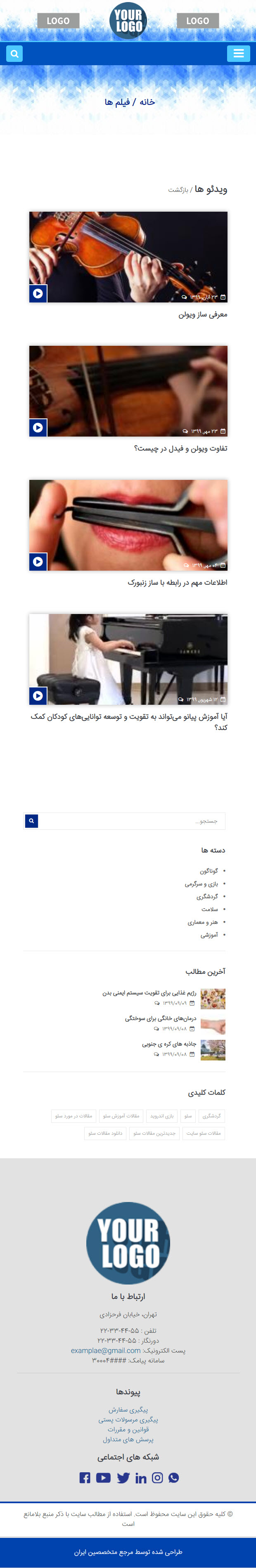Open the پیگیری سفارش footer link
The height and width of the screenshot is (1568, 256).
(128, 1410)
